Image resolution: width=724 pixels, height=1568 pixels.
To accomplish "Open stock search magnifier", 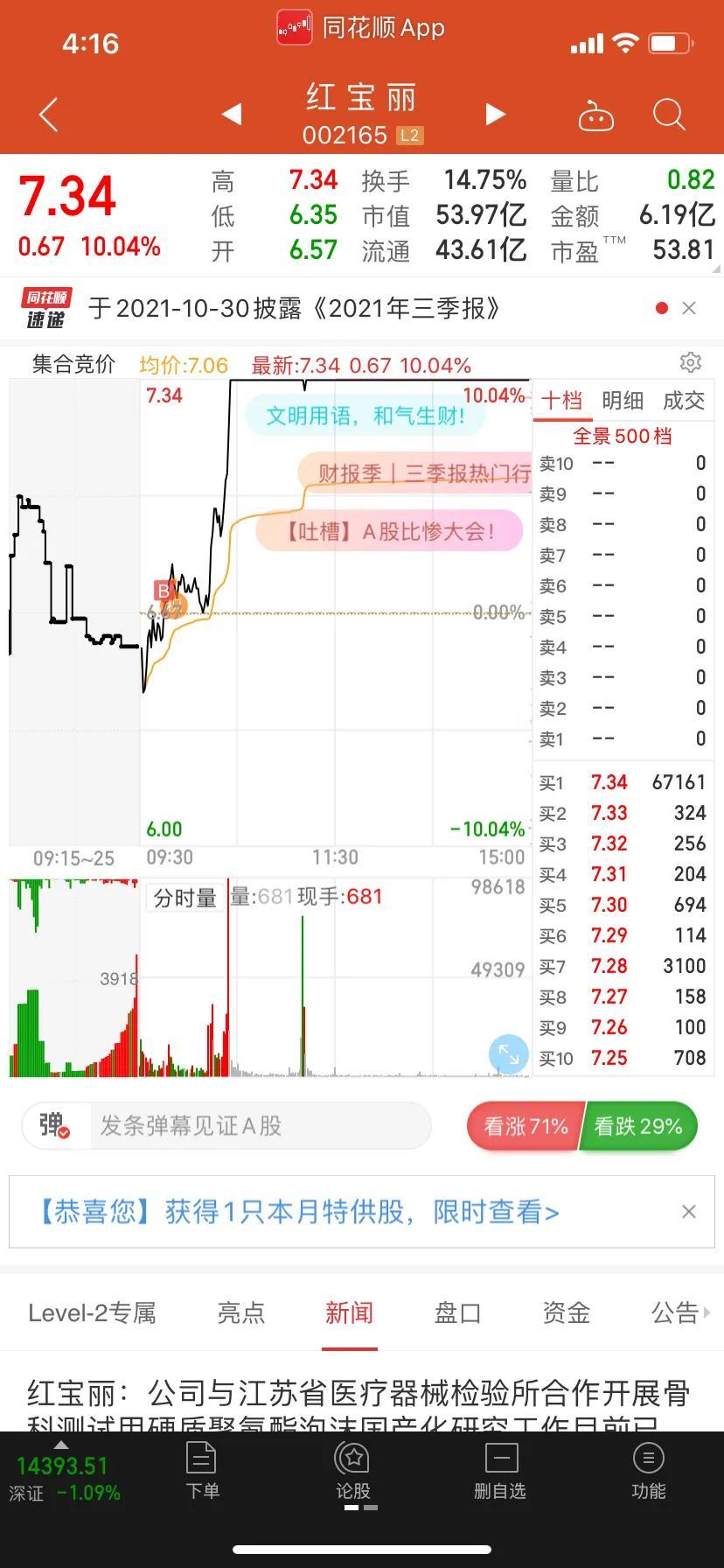I will [669, 115].
